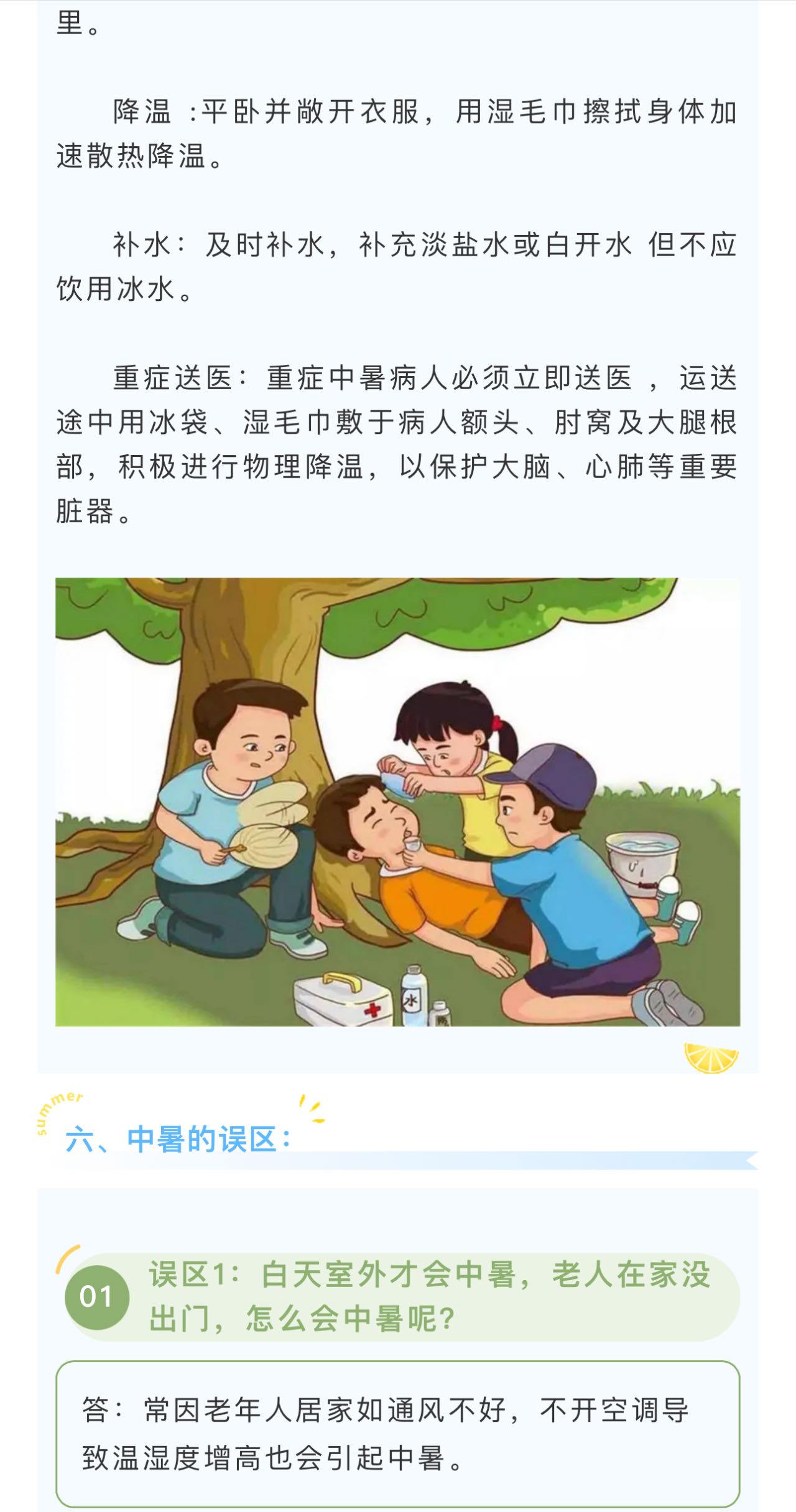Open the heatstroke first-aid illustration

pos(397,802)
